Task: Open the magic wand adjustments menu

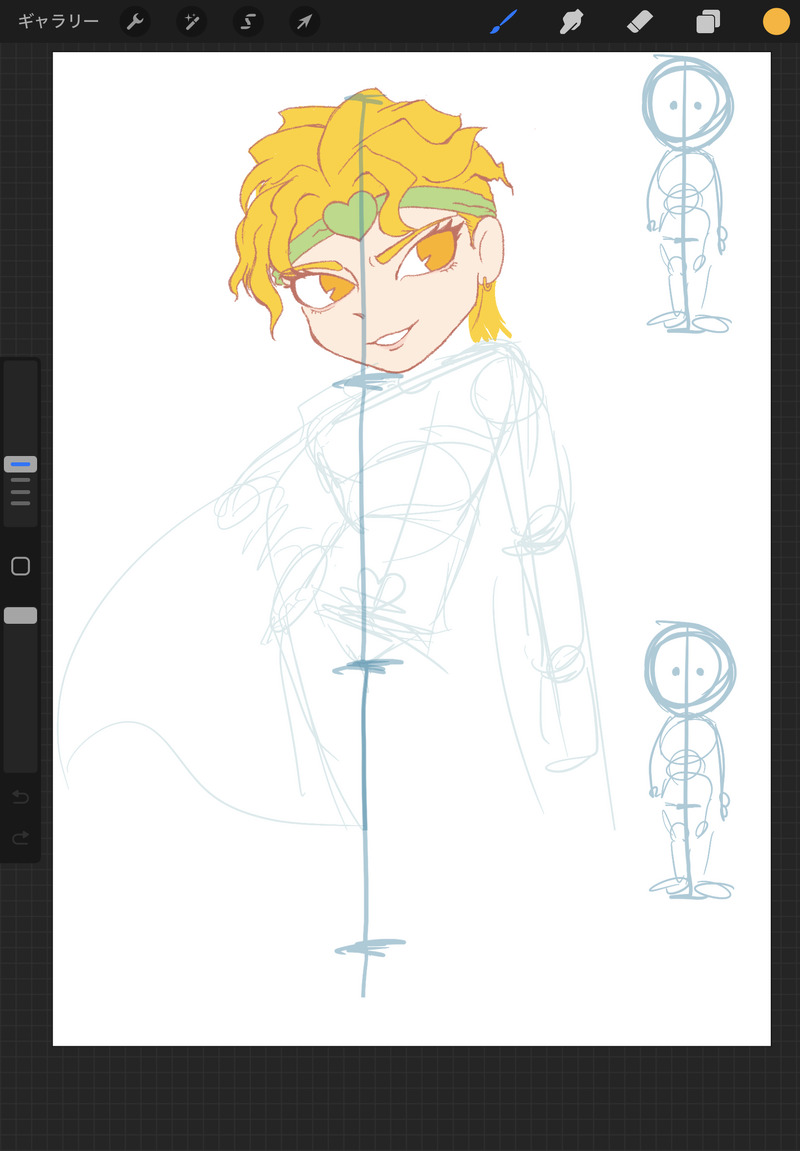Action: pyautogui.click(x=191, y=22)
